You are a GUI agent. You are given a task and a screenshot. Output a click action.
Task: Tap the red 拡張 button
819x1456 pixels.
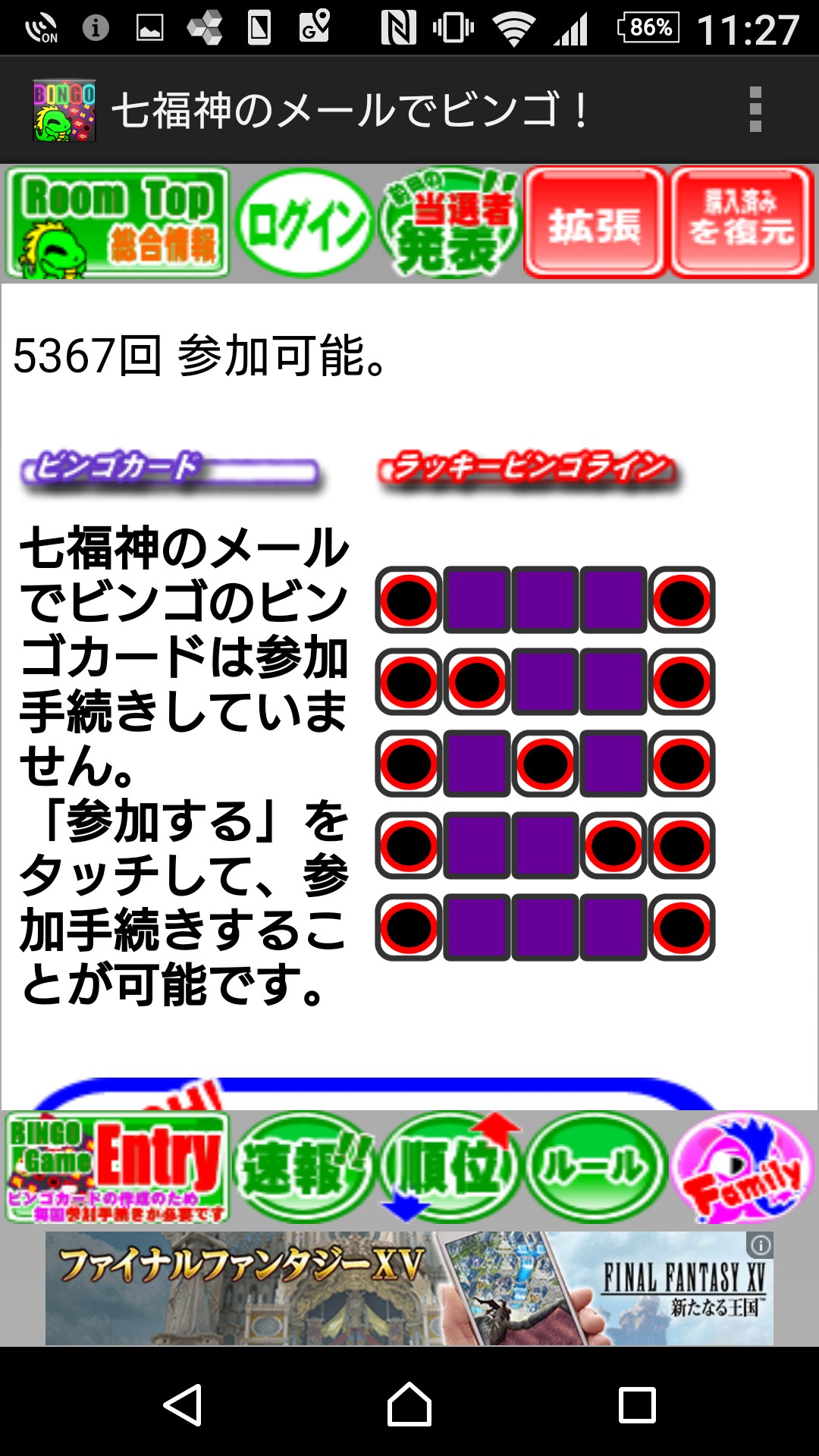coord(595,223)
